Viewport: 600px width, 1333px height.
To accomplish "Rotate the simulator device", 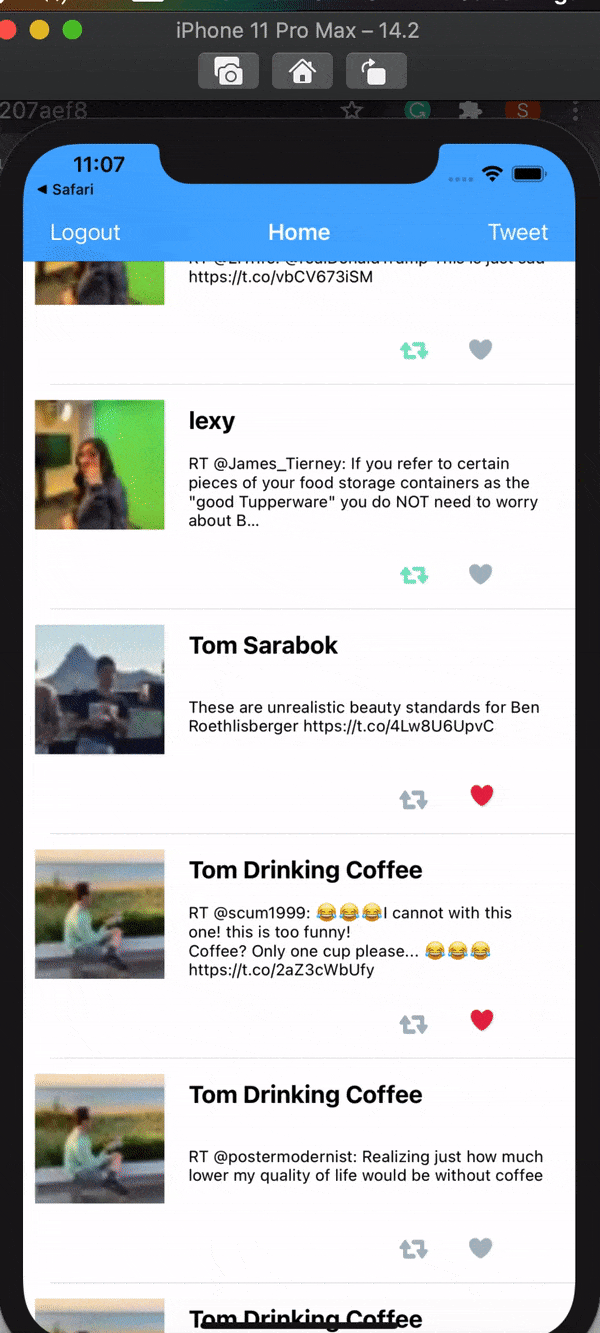I will coord(375,72).
